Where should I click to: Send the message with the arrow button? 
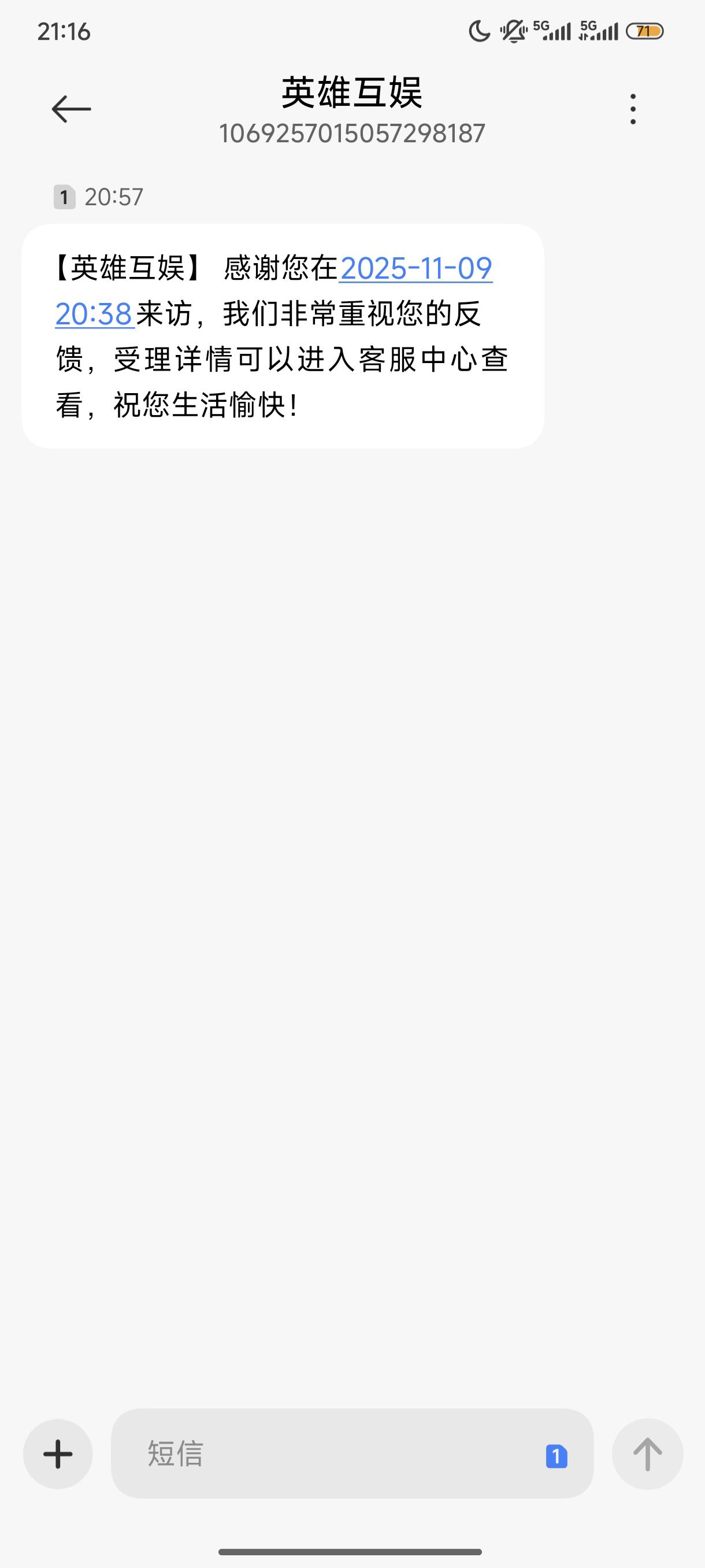[x=647, y=1454]
